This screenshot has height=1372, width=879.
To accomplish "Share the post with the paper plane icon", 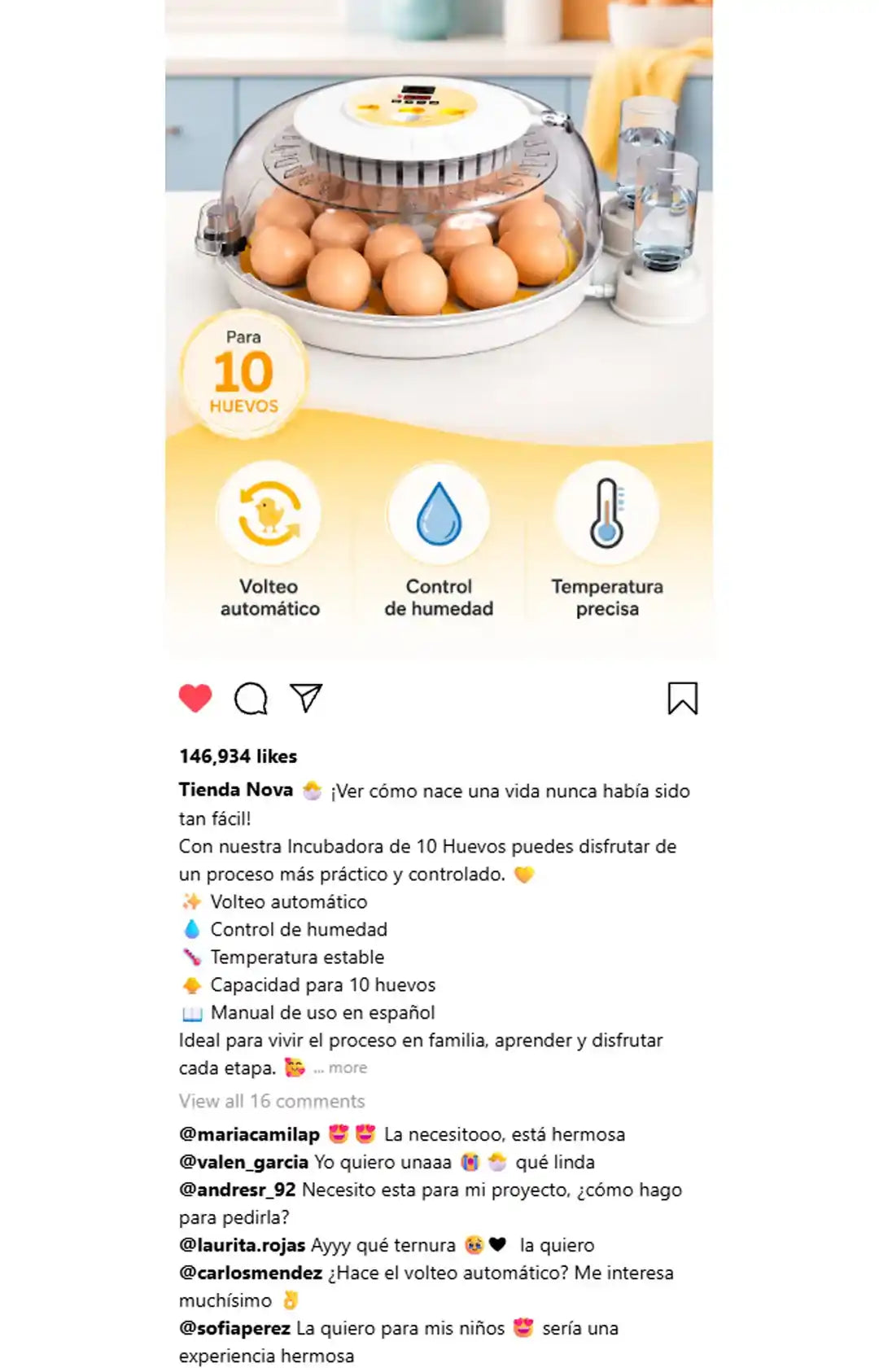I will point(306,698).
